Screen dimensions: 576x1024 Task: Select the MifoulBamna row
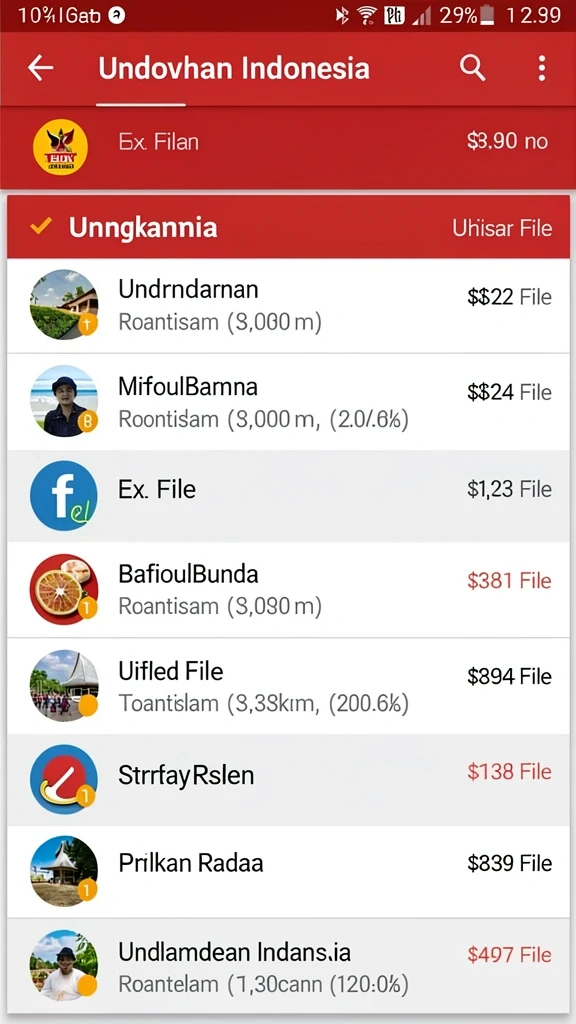click(x=288, y=402)
